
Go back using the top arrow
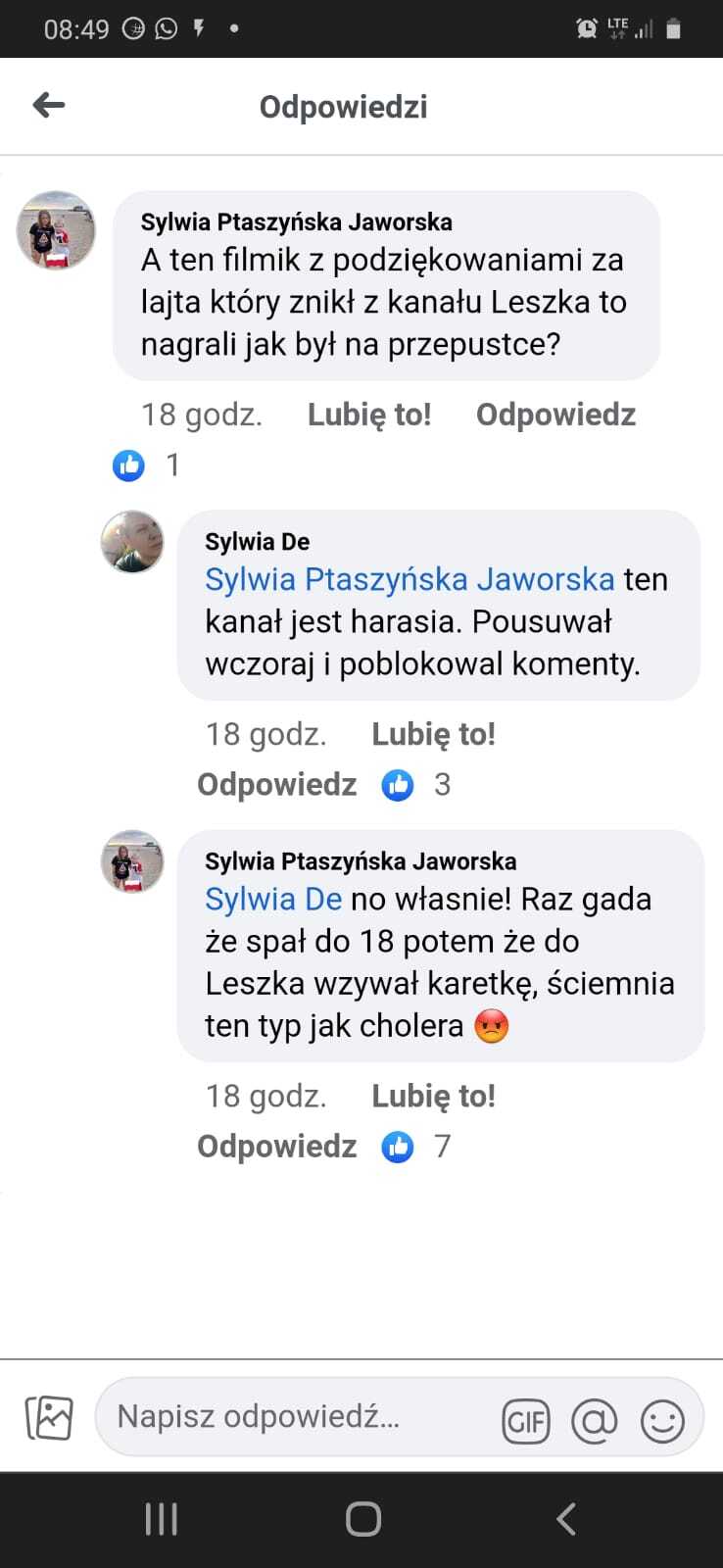[48, 105]
